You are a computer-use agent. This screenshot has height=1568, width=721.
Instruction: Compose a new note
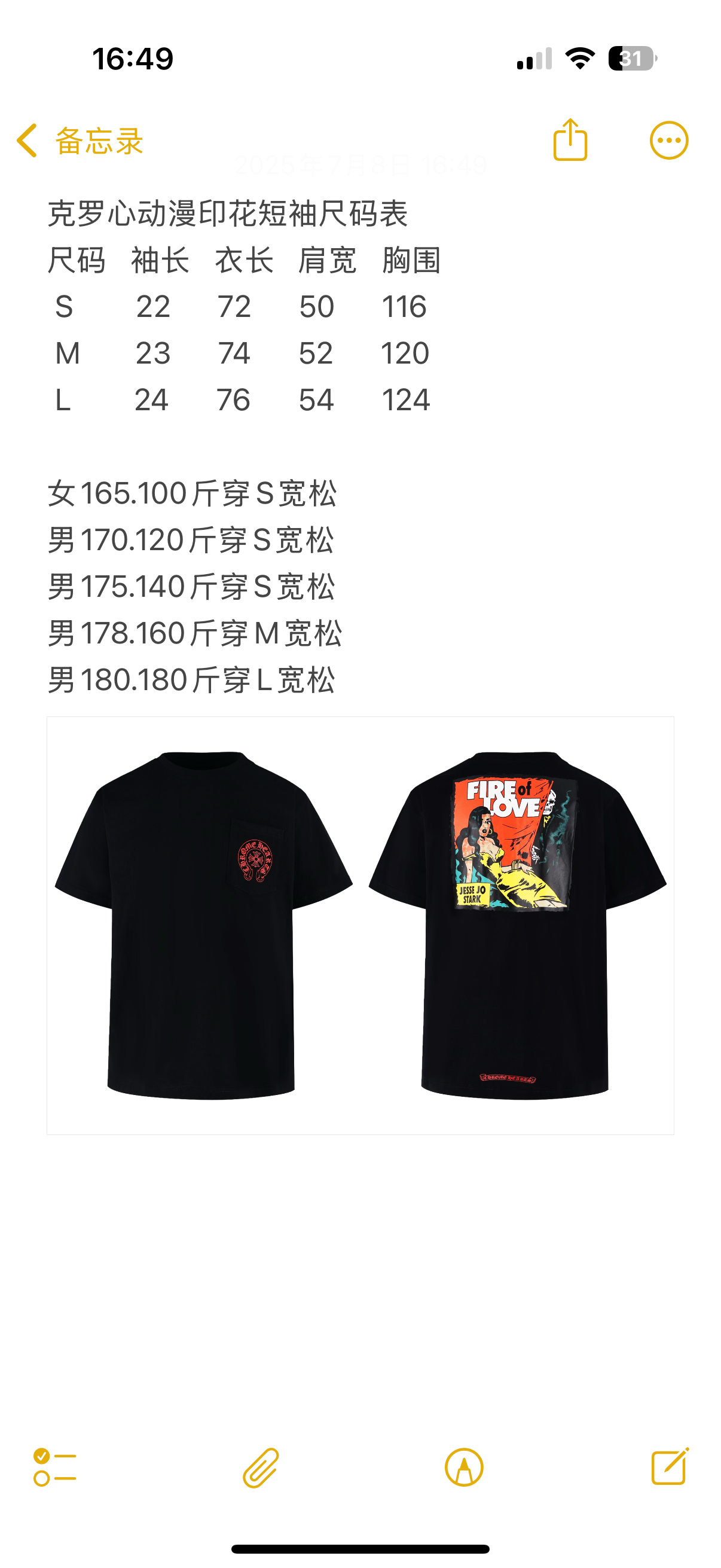[x=669, y=1467]
